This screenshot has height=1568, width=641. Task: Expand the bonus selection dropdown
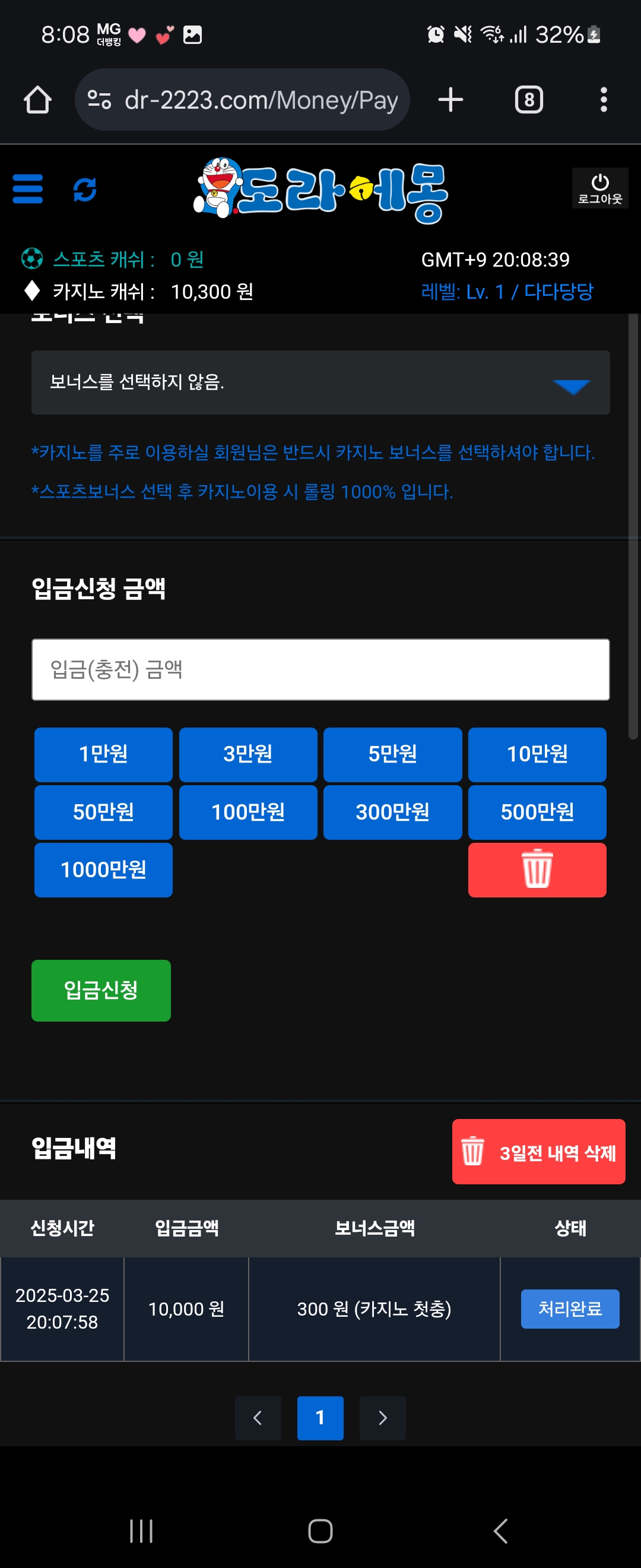click(x=320, y=383)
